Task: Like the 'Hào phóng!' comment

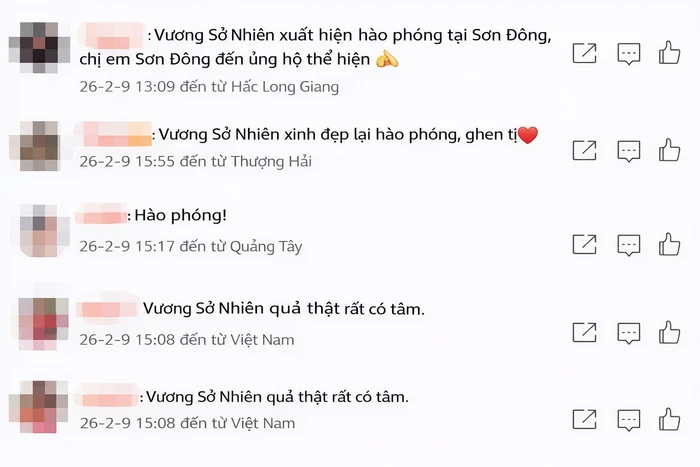Action: click(669, 243)
